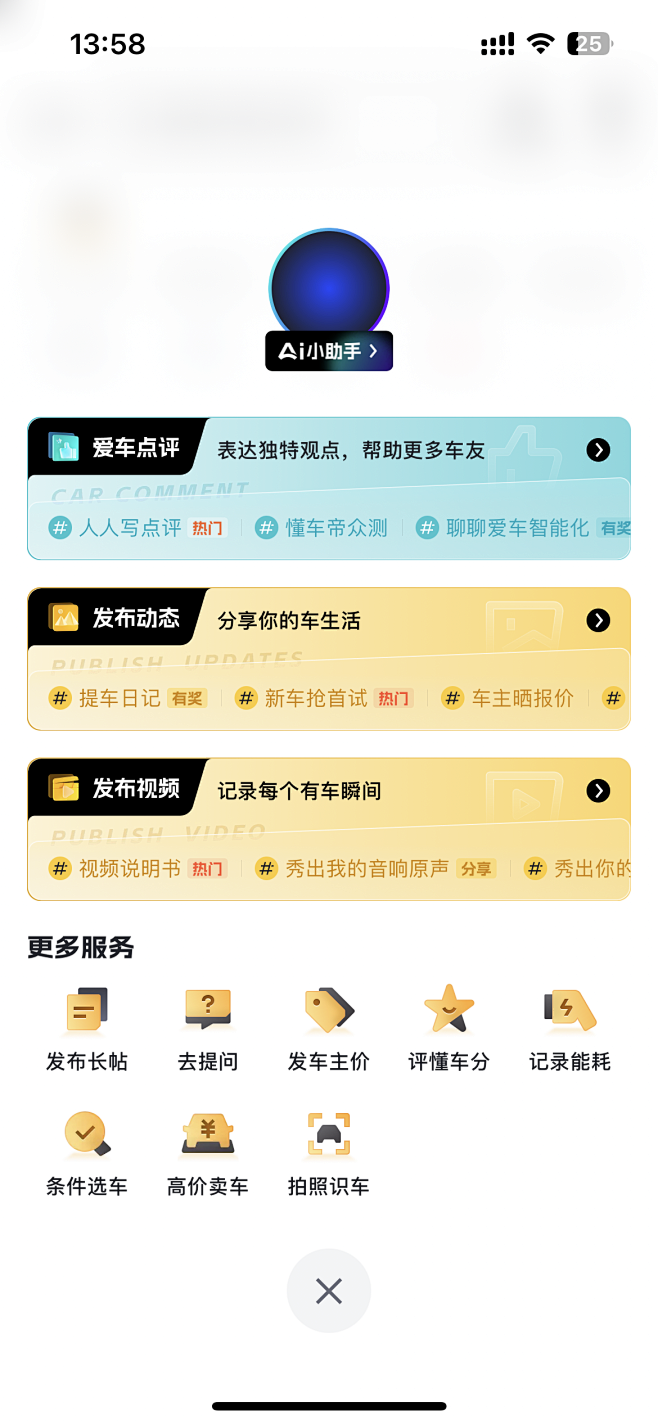
Task: Close the publish menu
Action: pos(329,1291)
